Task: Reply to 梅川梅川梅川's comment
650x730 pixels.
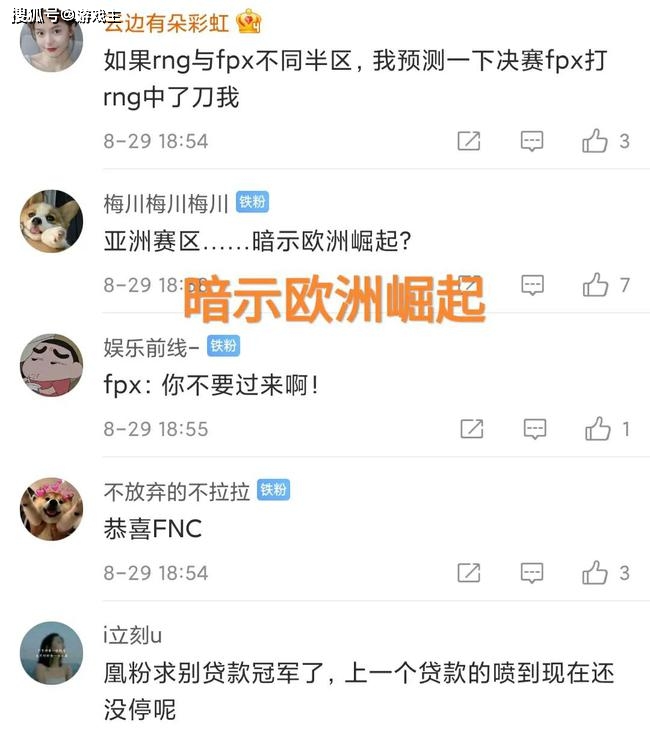Action: [x=532, y=286]
